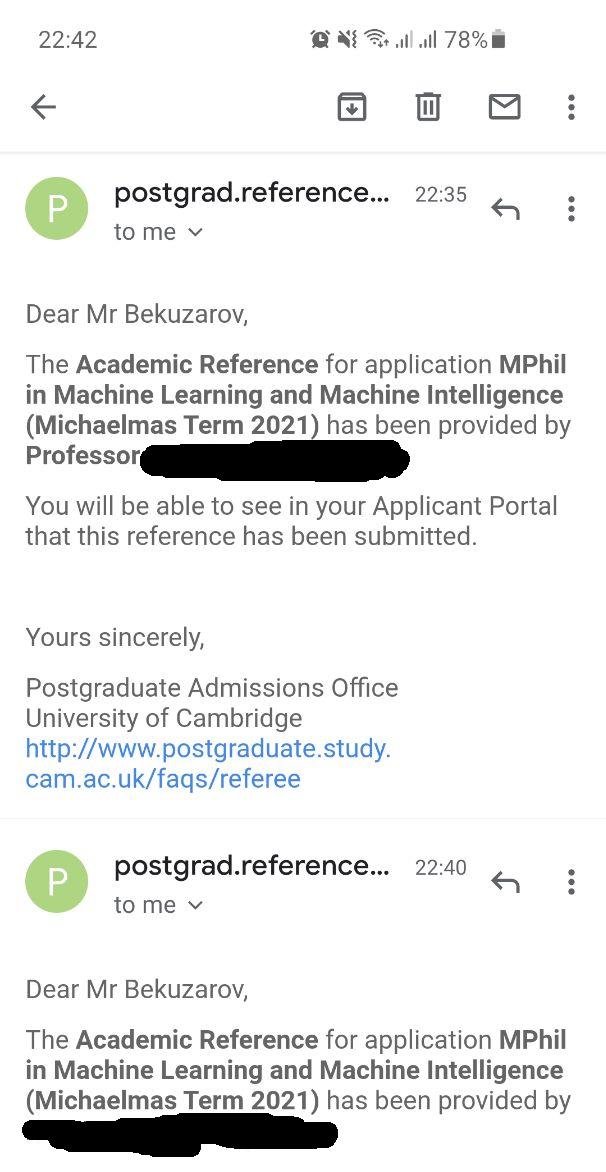
Task: Tap the sender avatar on the 22:35 email
Action: click(x=57, y=209)
